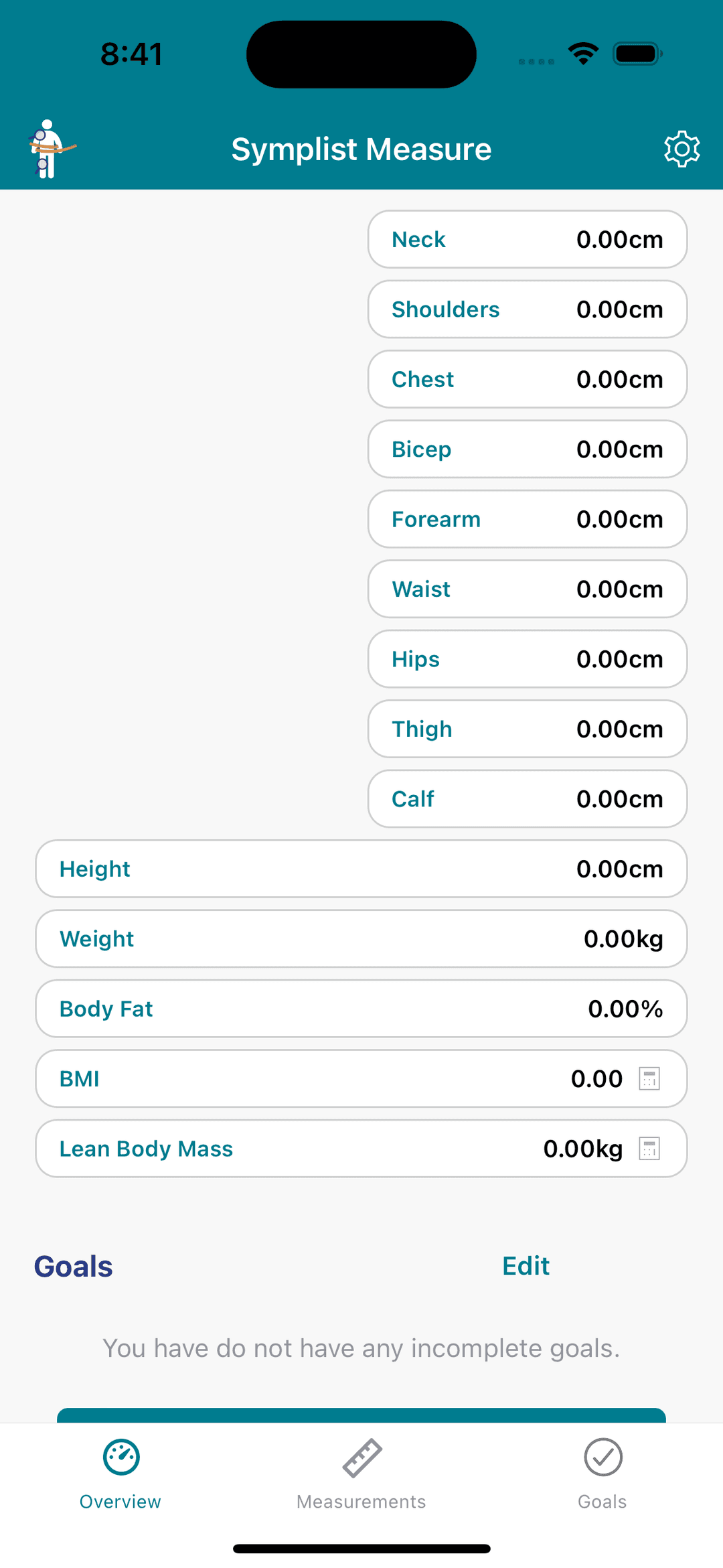Tap the Edit link next to Goals
723x1568 pixels.
point(525,1265)
